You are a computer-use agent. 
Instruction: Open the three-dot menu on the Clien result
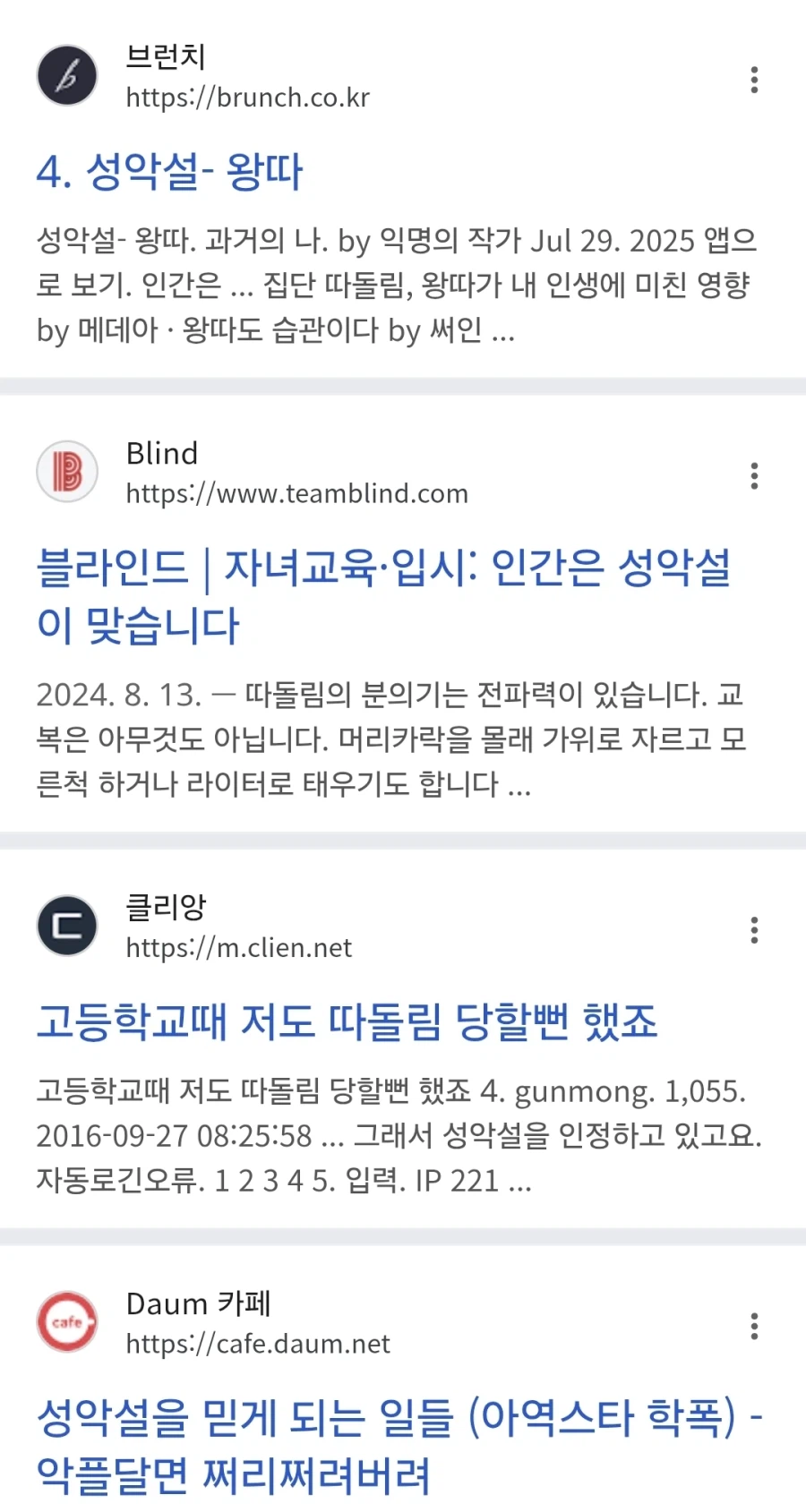(x=755, y=930)
